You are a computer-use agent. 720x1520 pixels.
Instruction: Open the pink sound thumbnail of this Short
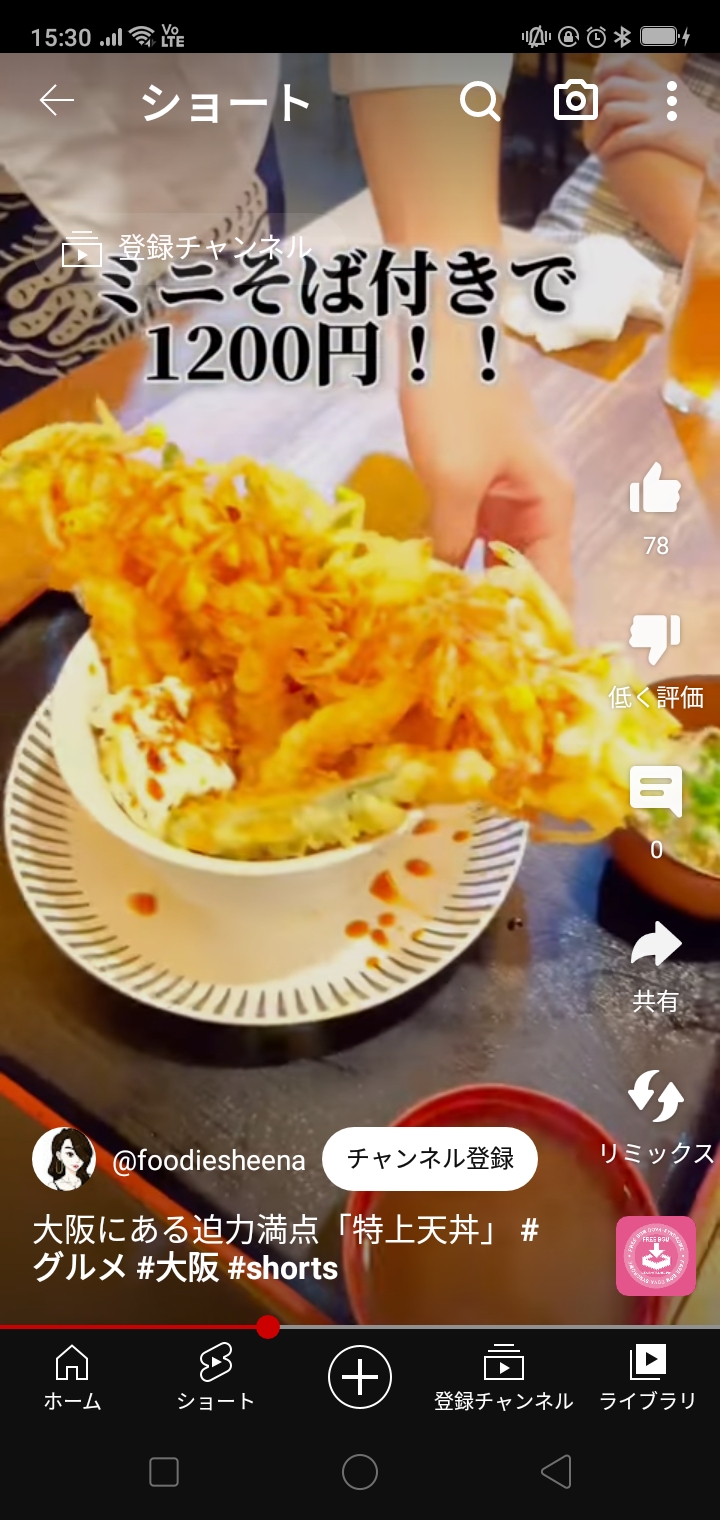(655, 1255)
